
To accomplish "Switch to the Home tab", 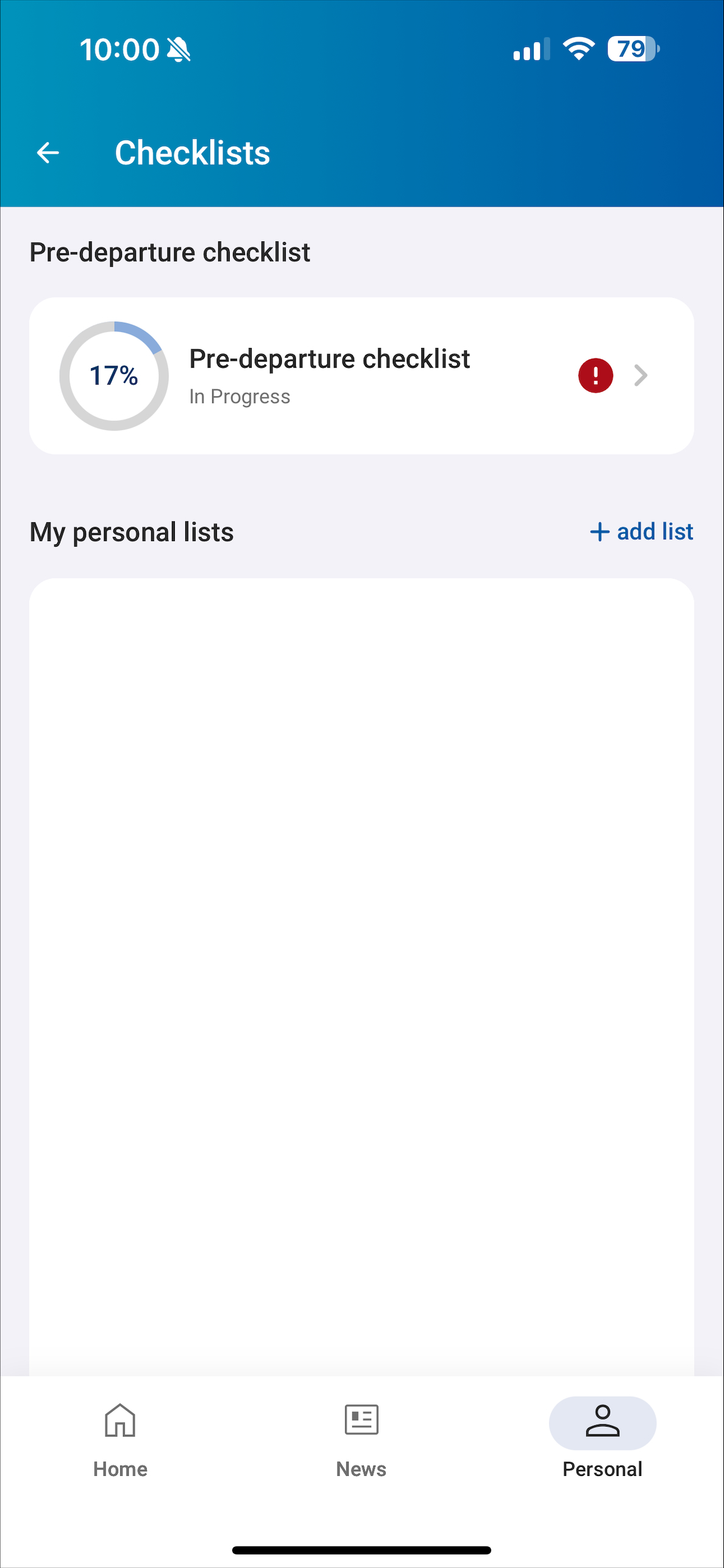I will 120,1441.
